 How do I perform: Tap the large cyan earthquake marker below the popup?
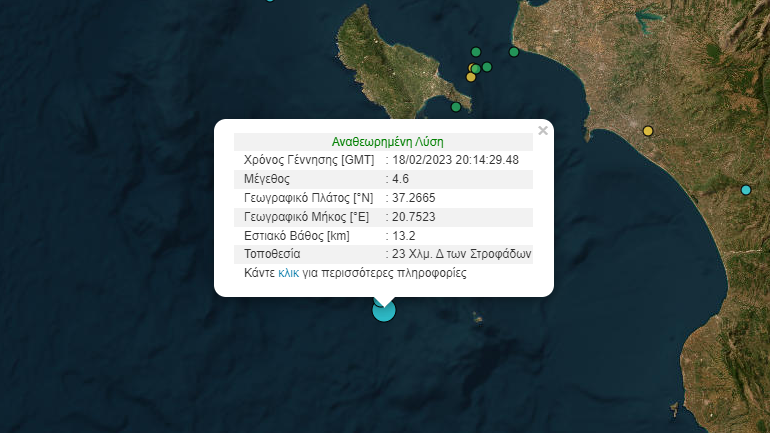[x=384, y=311]
